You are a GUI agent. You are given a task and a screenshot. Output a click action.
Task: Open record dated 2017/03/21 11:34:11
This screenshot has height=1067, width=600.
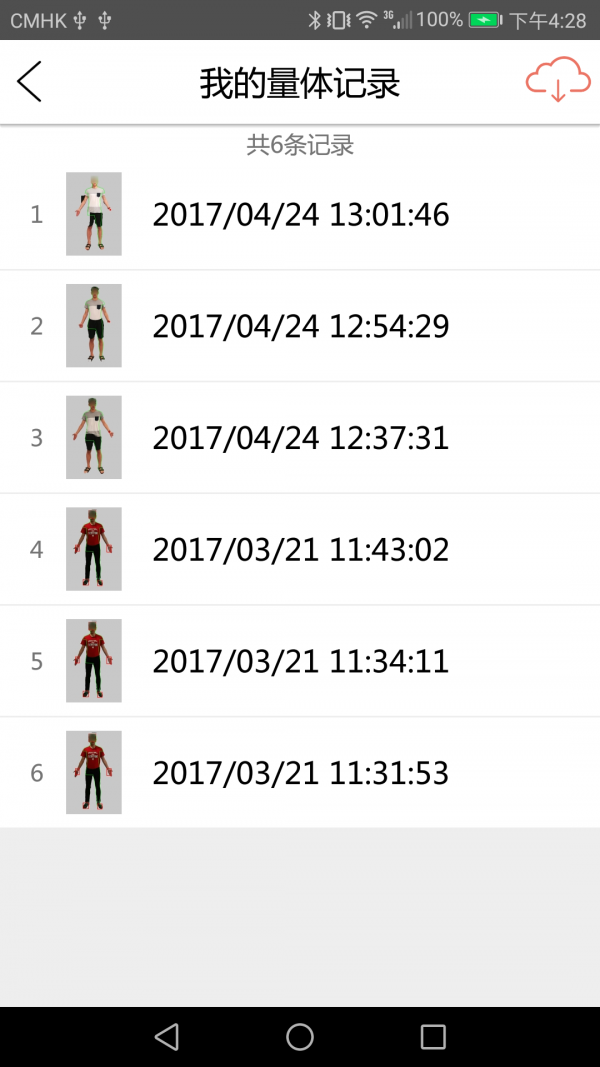click(x=300, y=661)
